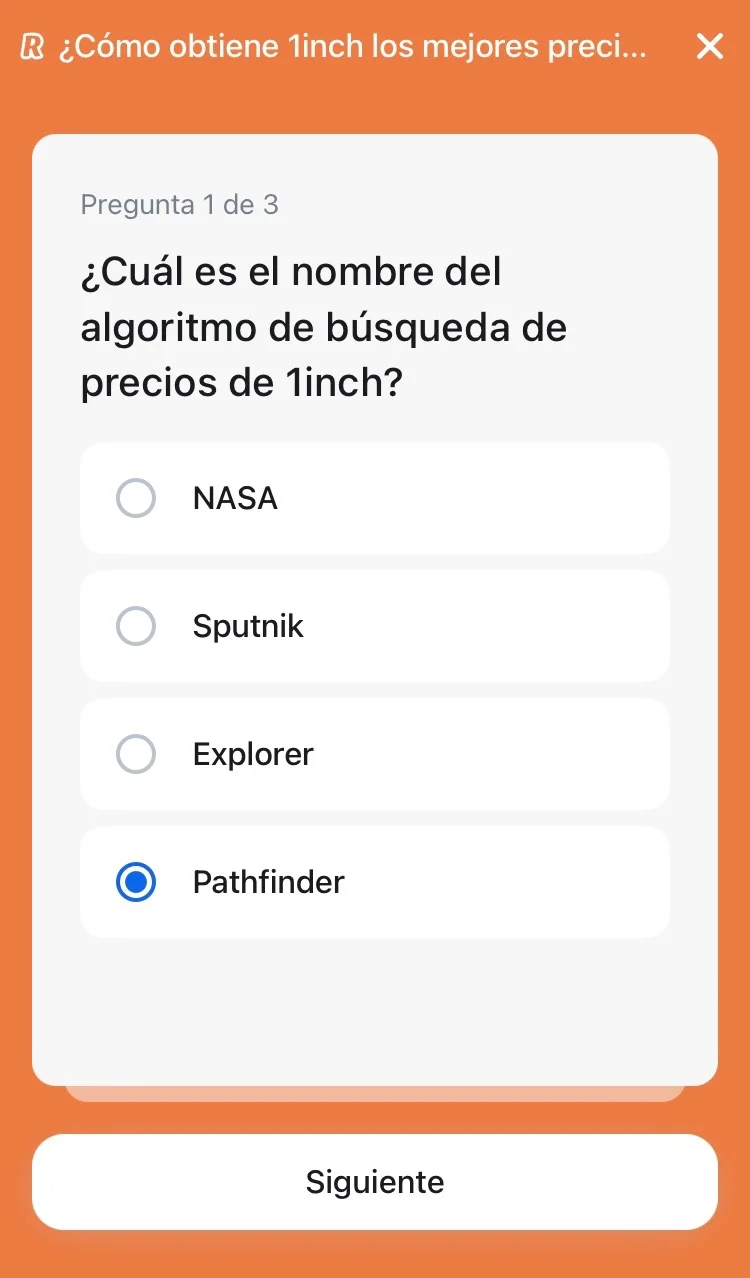Close the 1inch quiz

click(x=709, y=46)
